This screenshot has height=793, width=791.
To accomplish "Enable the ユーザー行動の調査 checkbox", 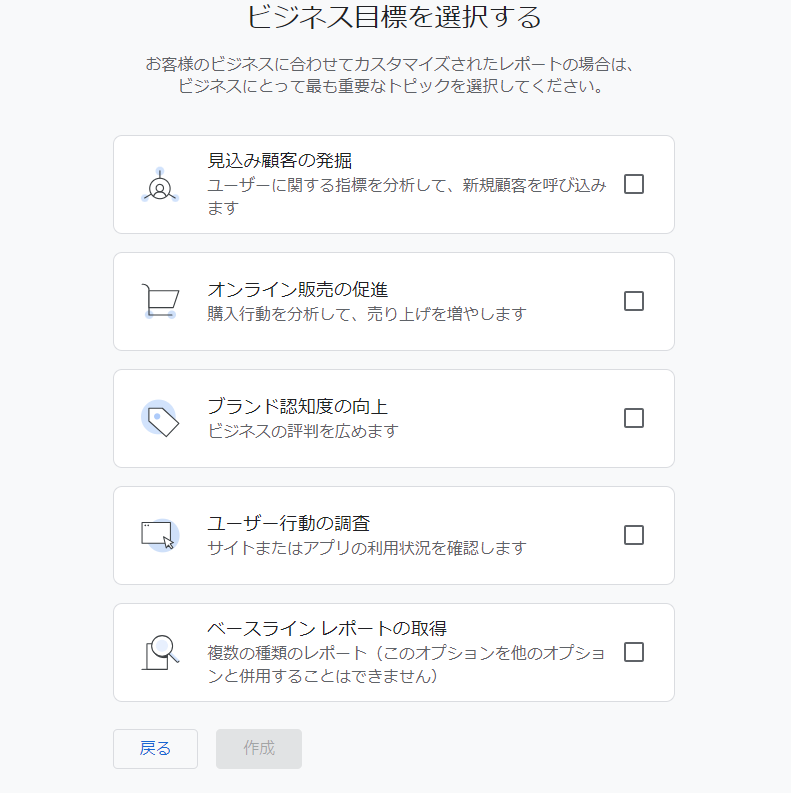I will 633,535.
